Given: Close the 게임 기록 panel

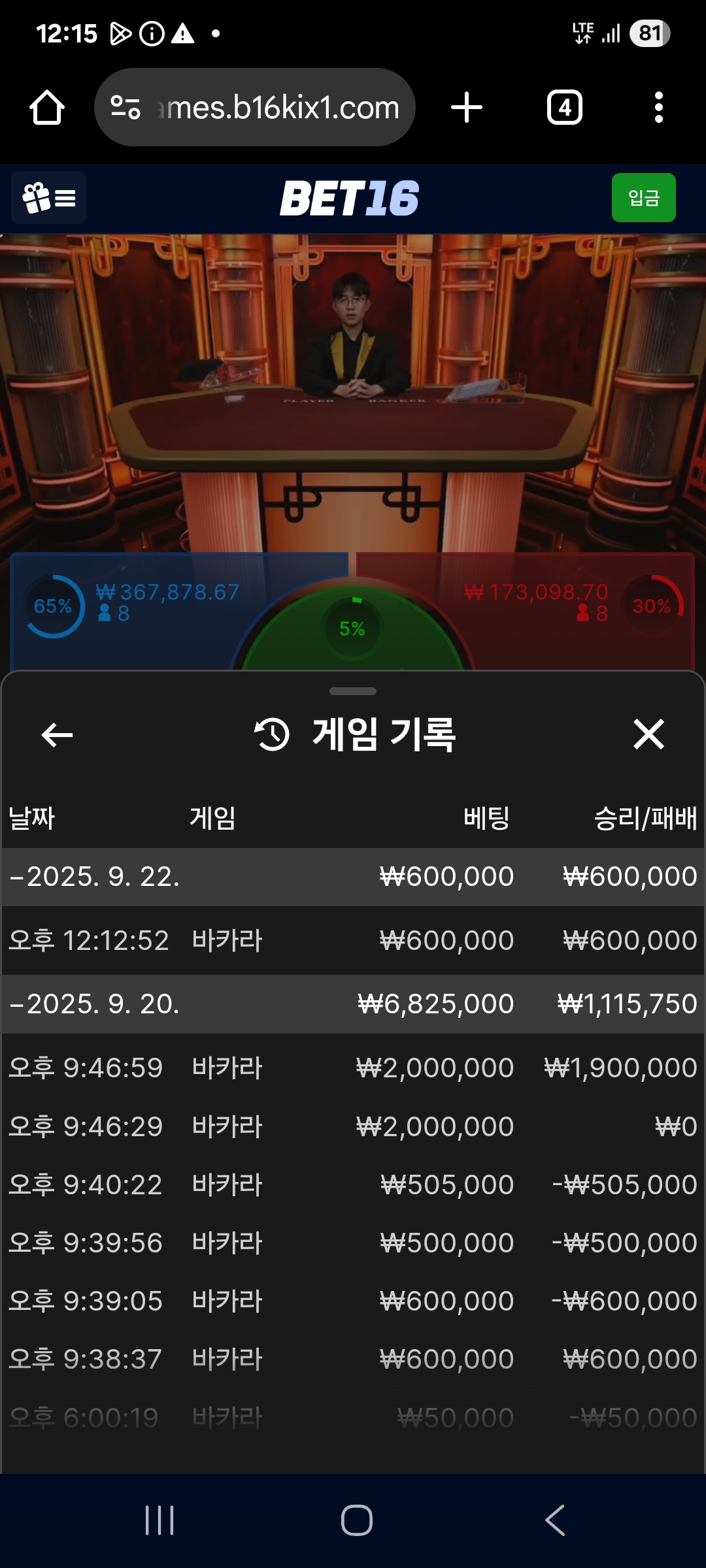Looking at the screenshot, I should click(x=648, y=734).
